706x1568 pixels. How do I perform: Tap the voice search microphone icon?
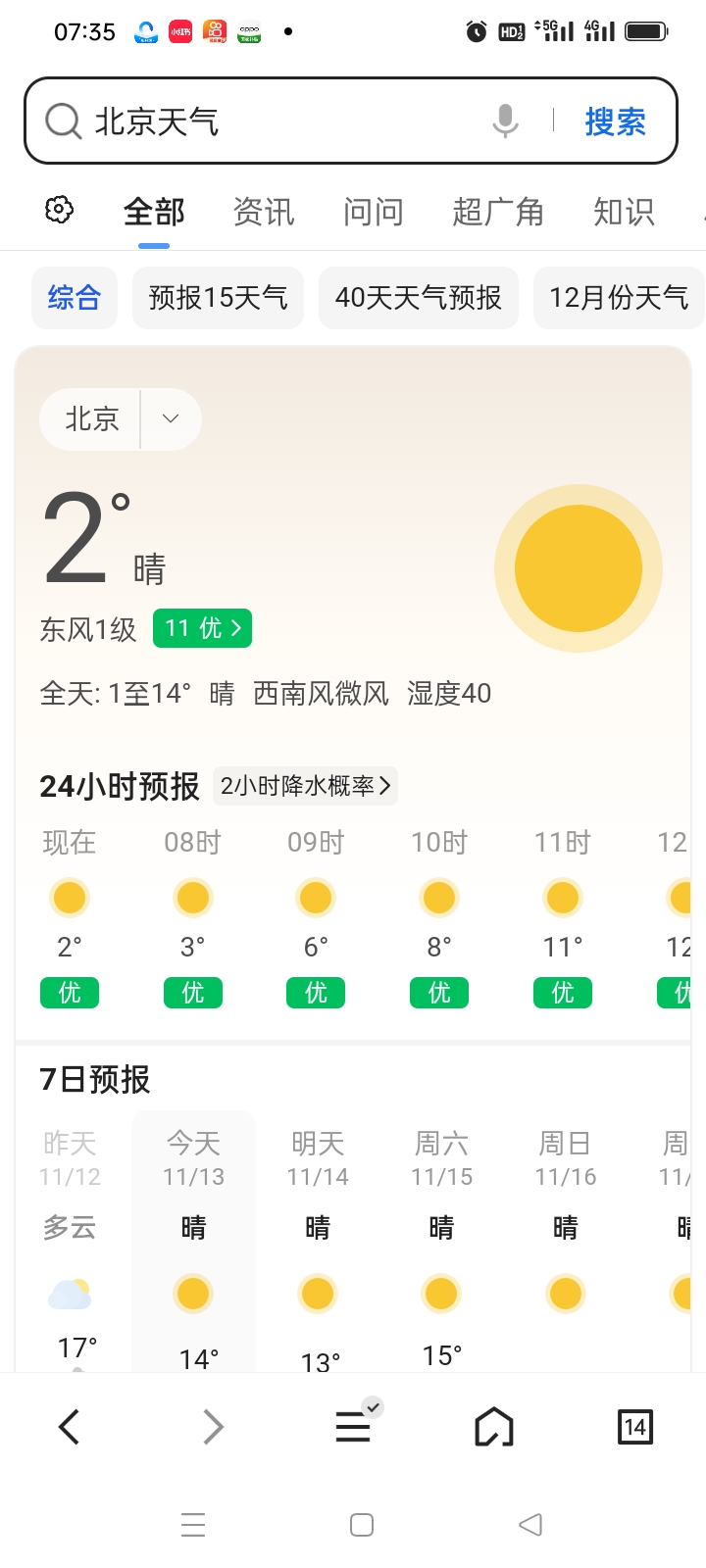coord(504,120)
